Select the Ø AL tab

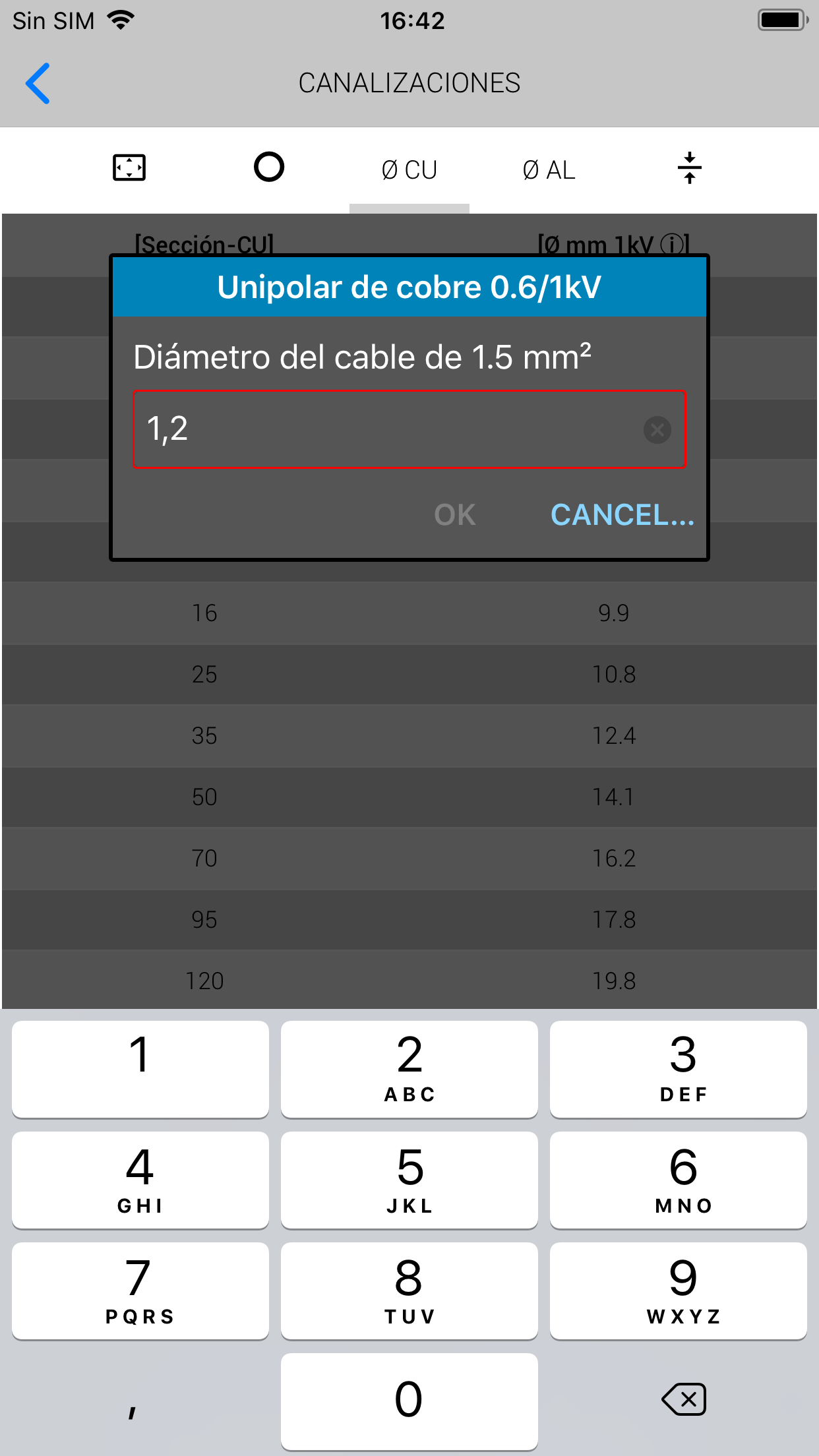(x=549, y=170)
